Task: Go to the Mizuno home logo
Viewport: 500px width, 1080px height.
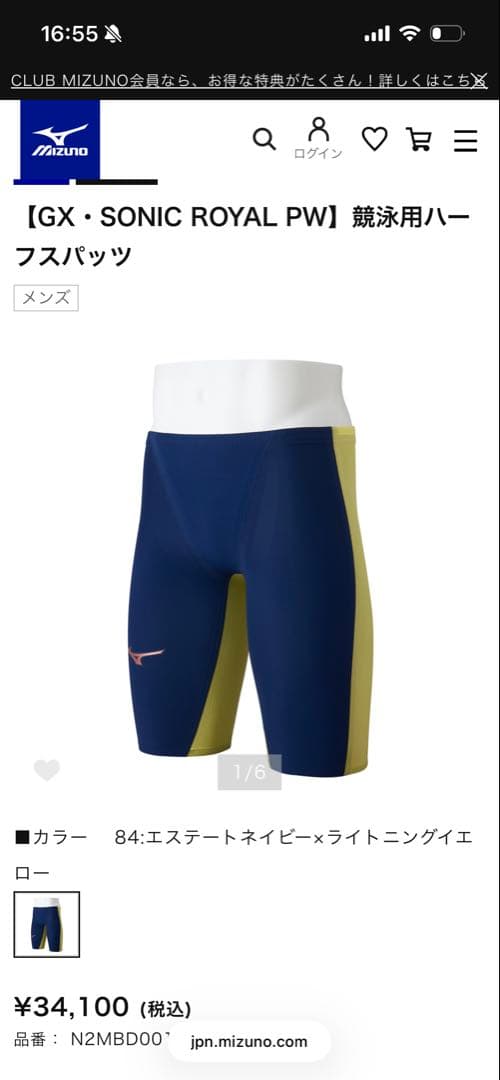Action: pyautogui.click(x=60, y=140)
